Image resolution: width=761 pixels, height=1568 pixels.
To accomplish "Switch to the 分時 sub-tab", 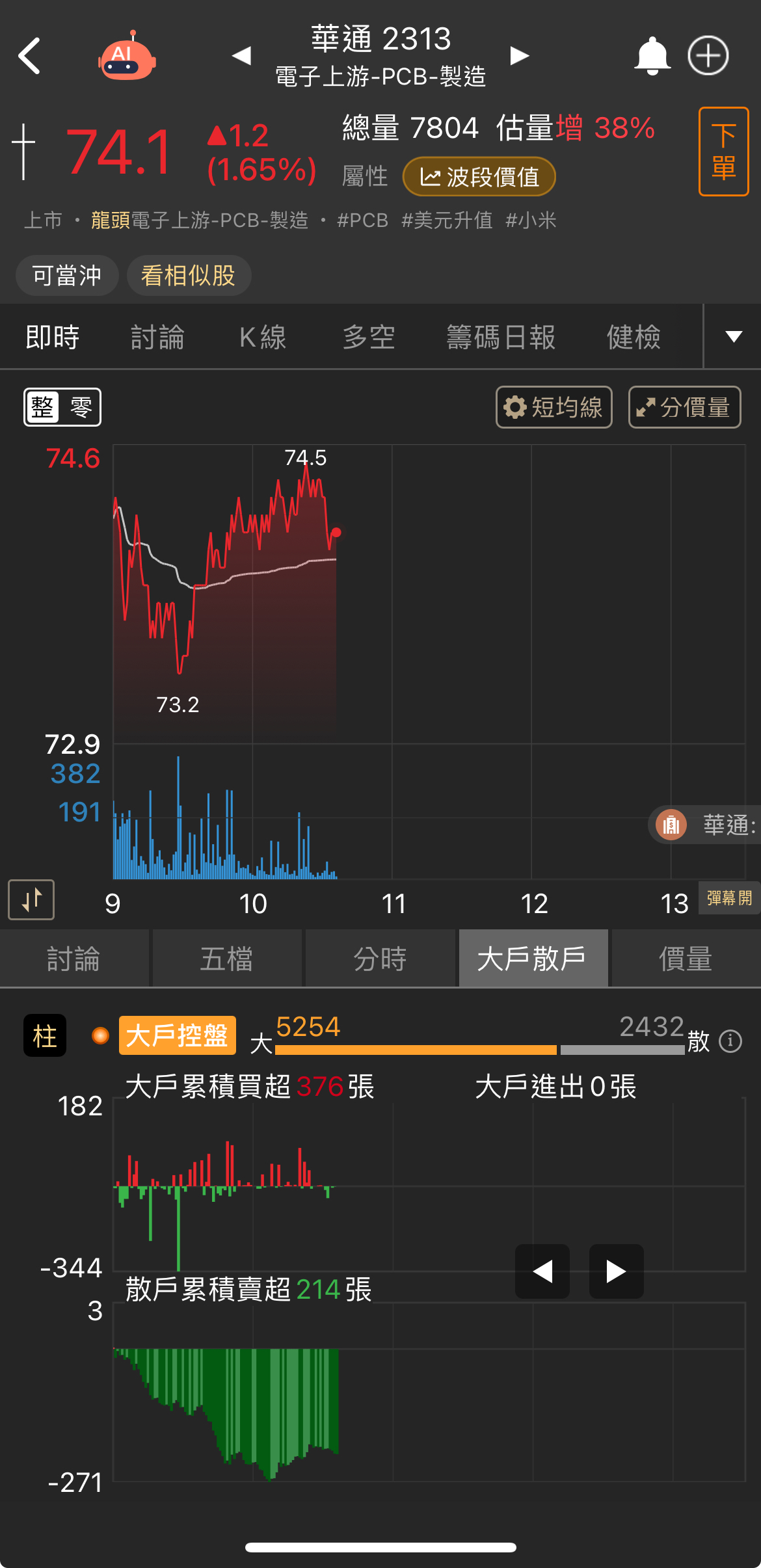I will tap(380, 959).
